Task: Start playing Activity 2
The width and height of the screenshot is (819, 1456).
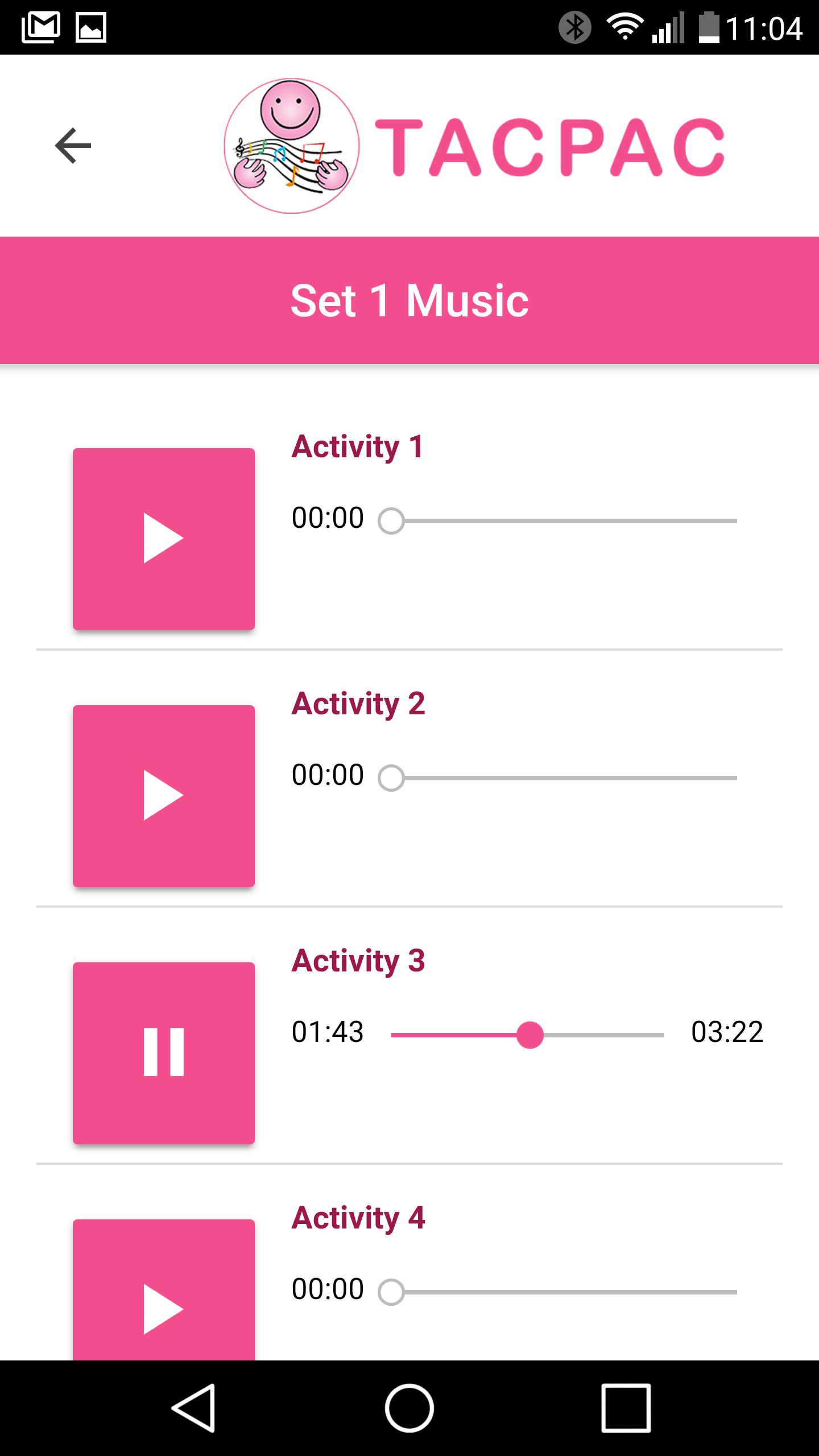Action: pos(164,796)
